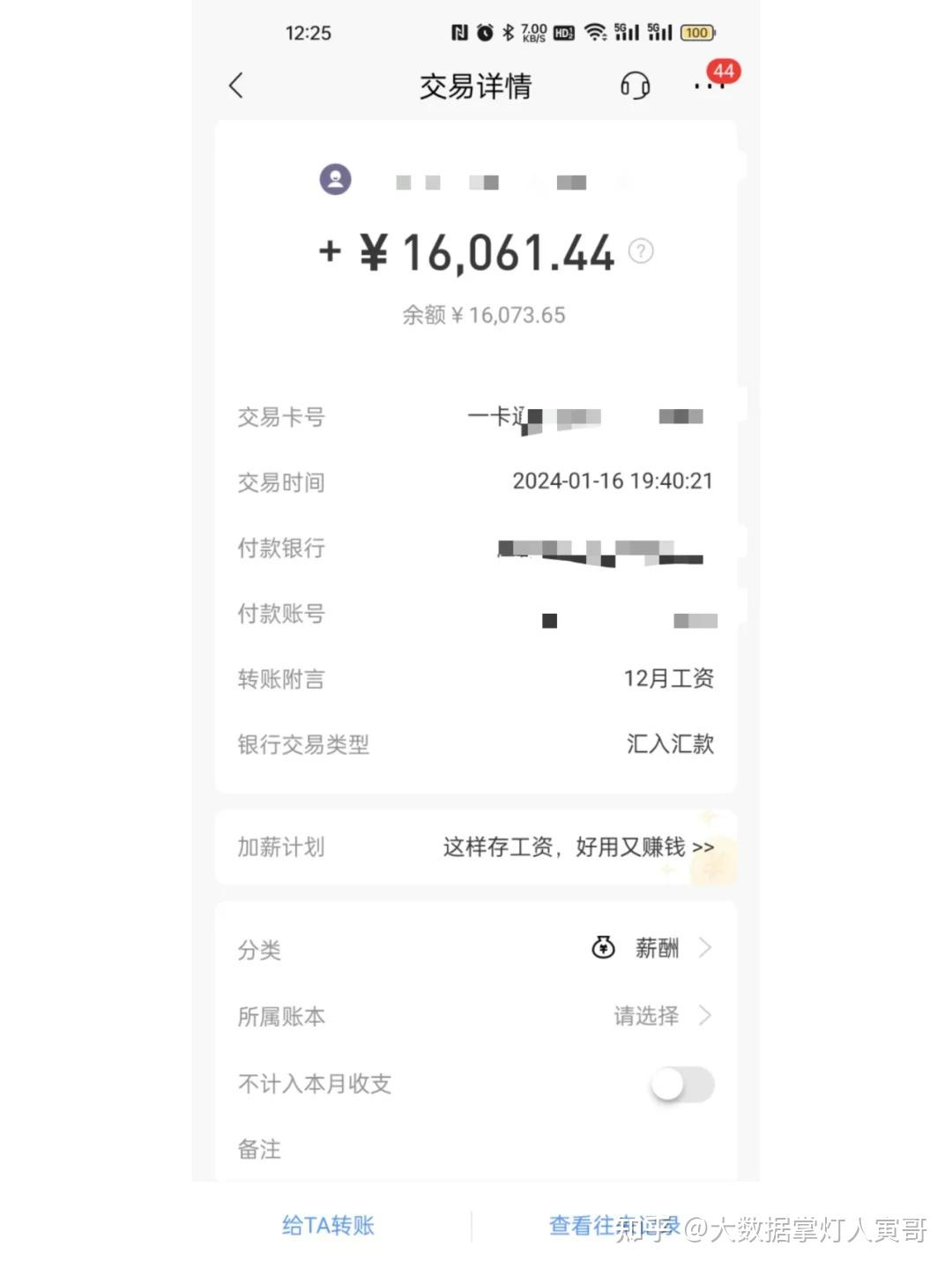952x1269 pixels.
Task: Open customer service headset icon
Action: click(x=635, y=86)
